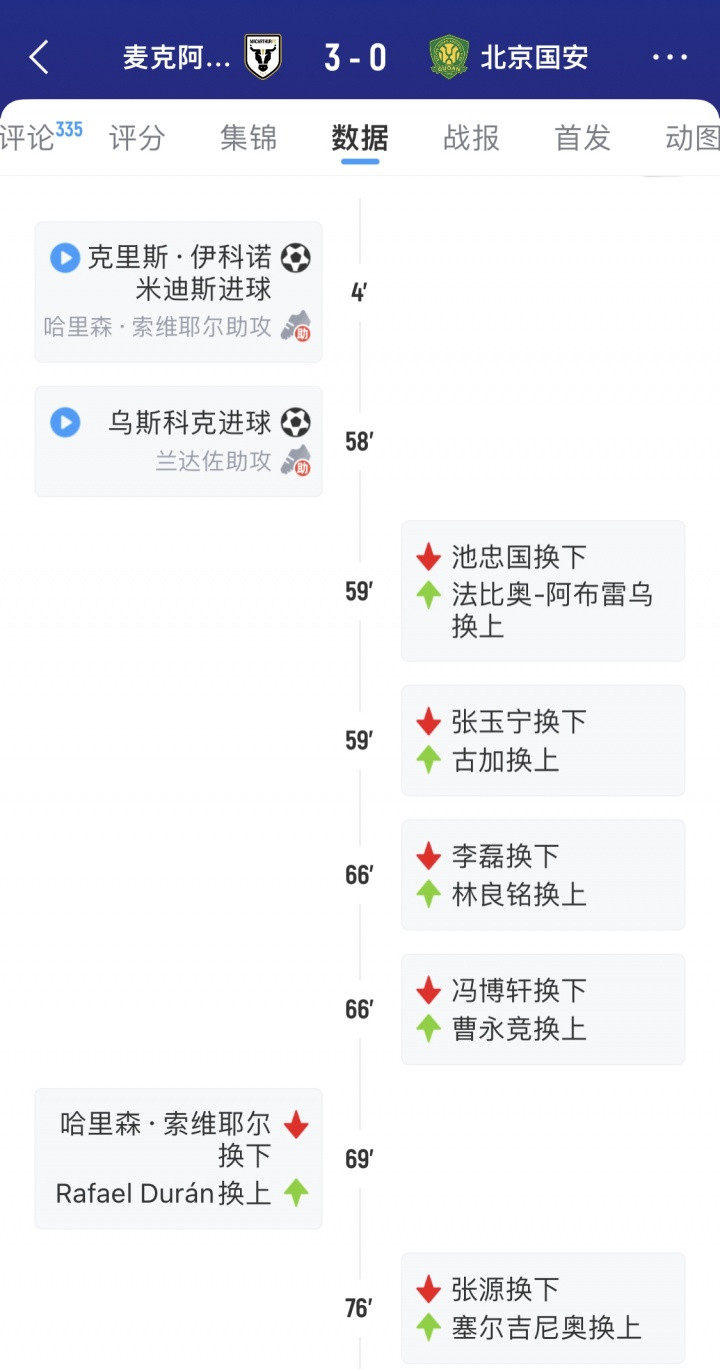Open the 集锦 tab
Screen dimensions: 720x1369
248,137
